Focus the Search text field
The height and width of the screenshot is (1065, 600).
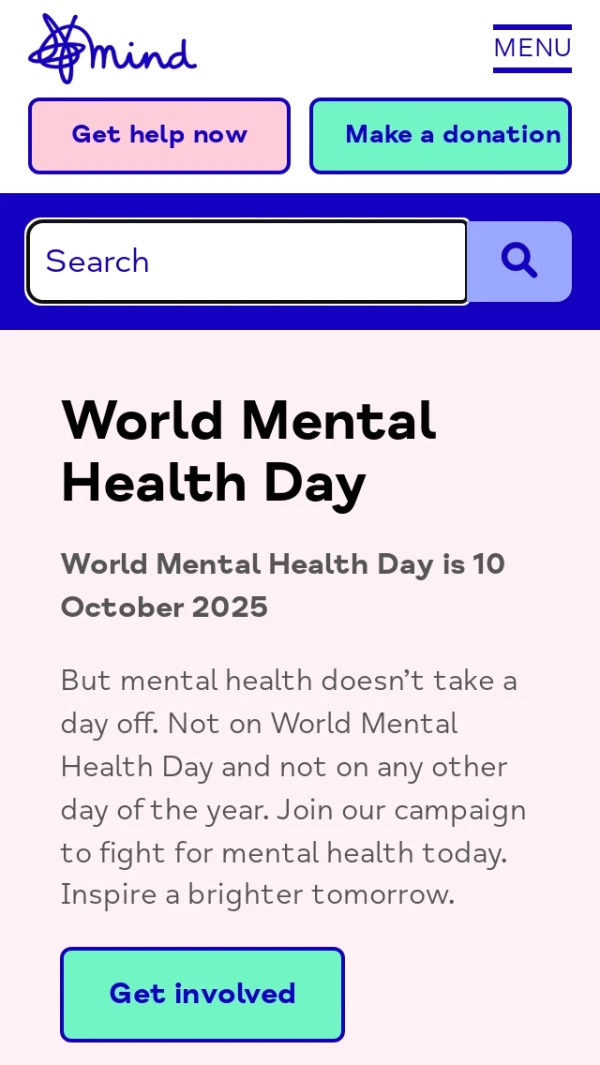click(247, 261)
